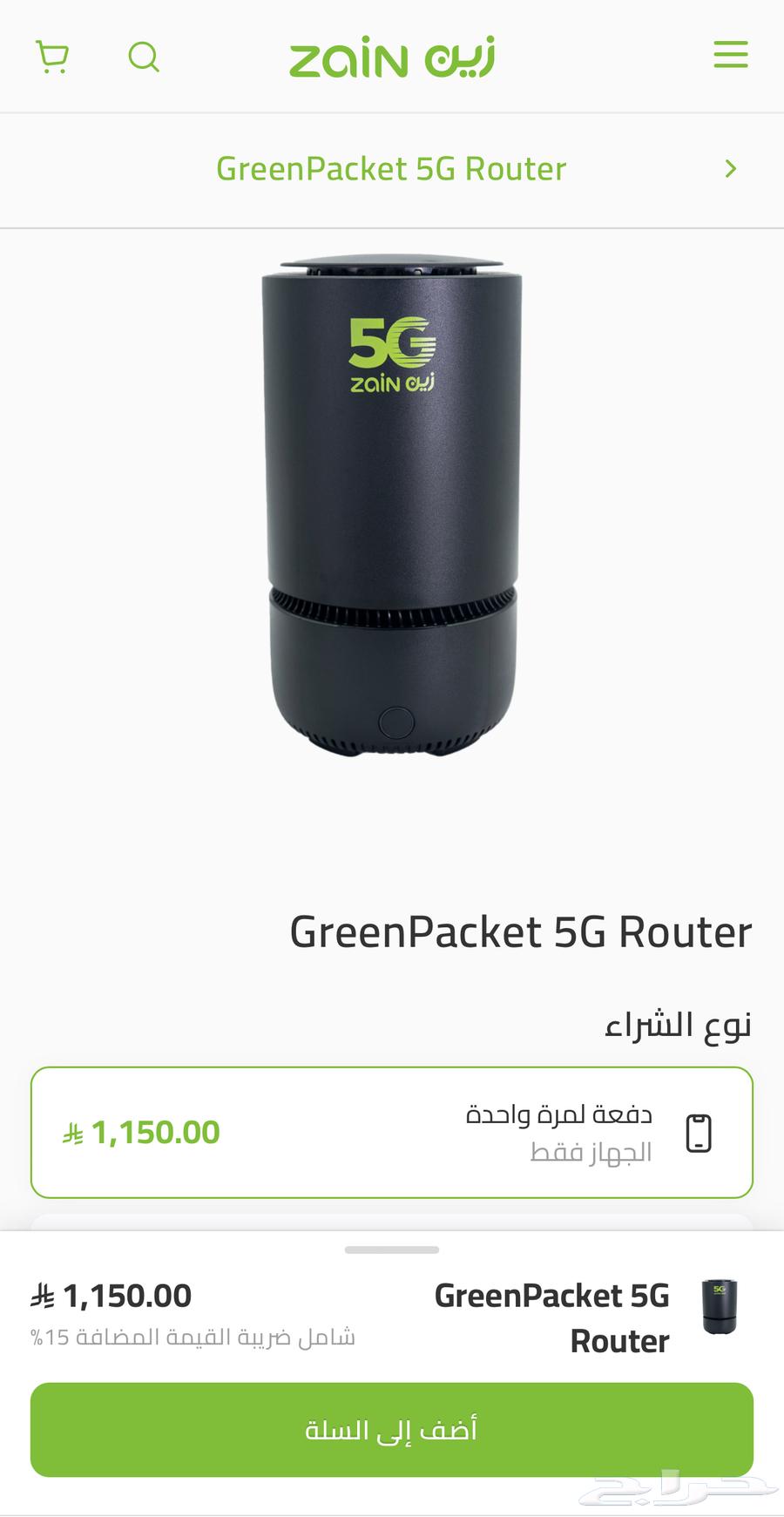This screenshot has height=1517, width=784.
Task: Click the GreenPacket 5G Router breadcrumb label
Action: click(391, 168)
